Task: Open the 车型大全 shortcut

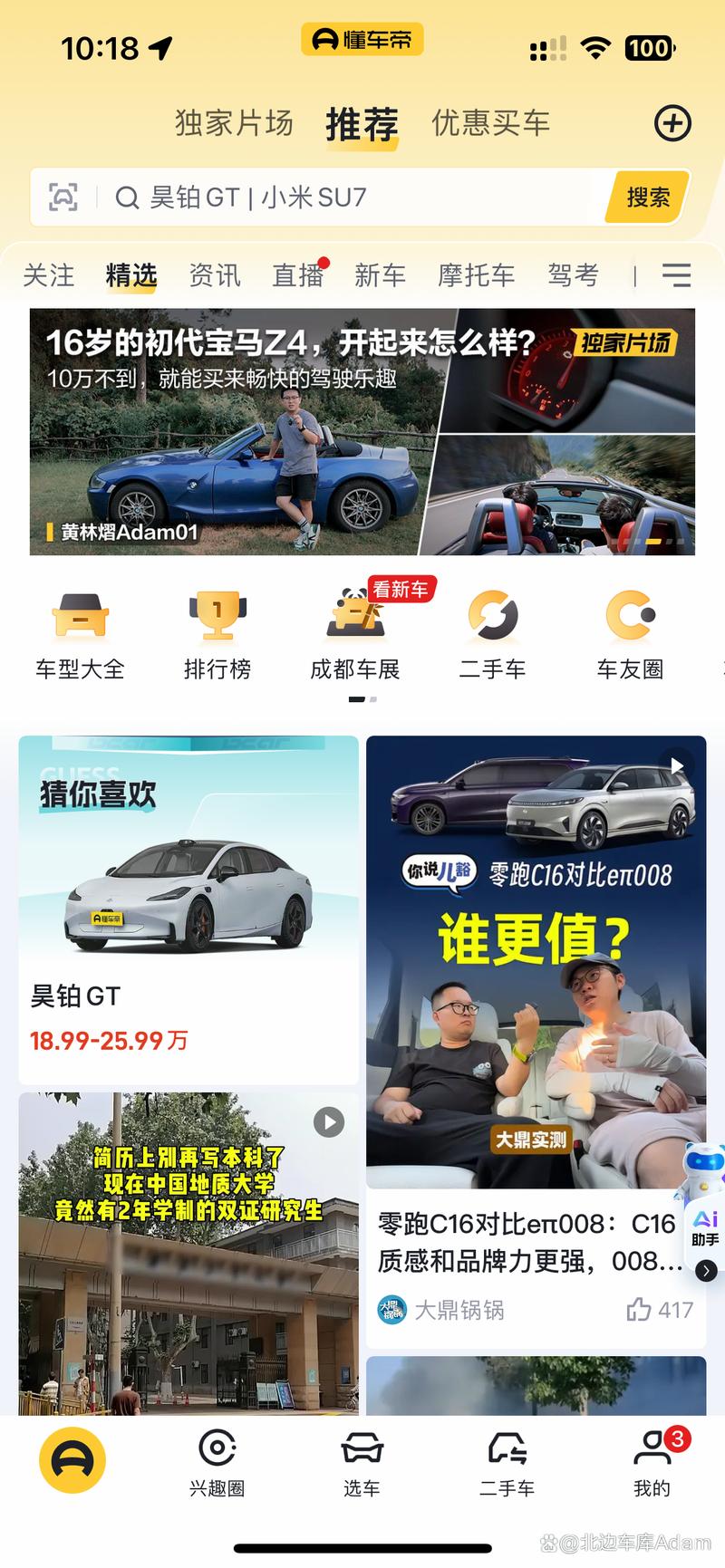Action: pos(80,635)
